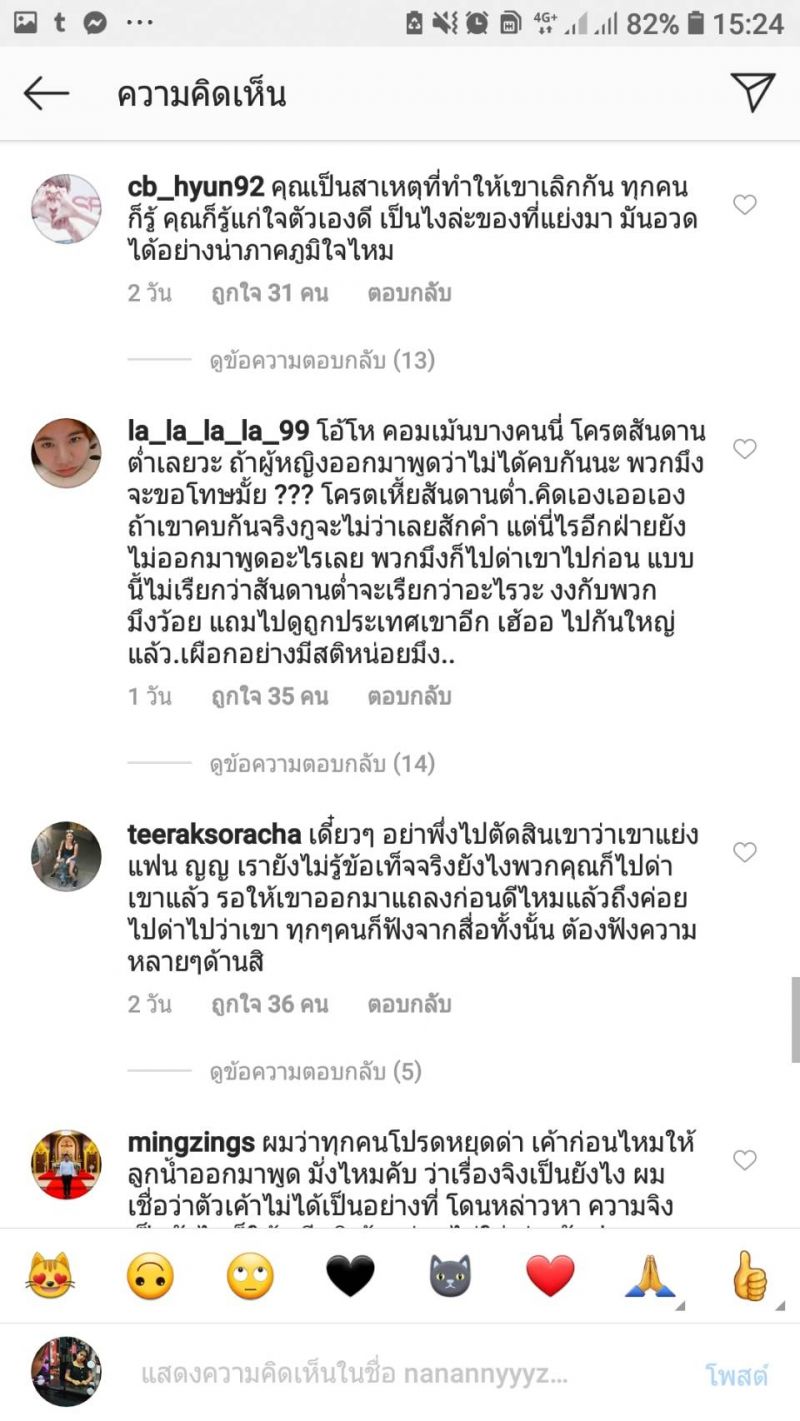This screenshot has height=1421, width=800.
Task: Open cb_hyun92's profile picture
Action: (66, 208)
